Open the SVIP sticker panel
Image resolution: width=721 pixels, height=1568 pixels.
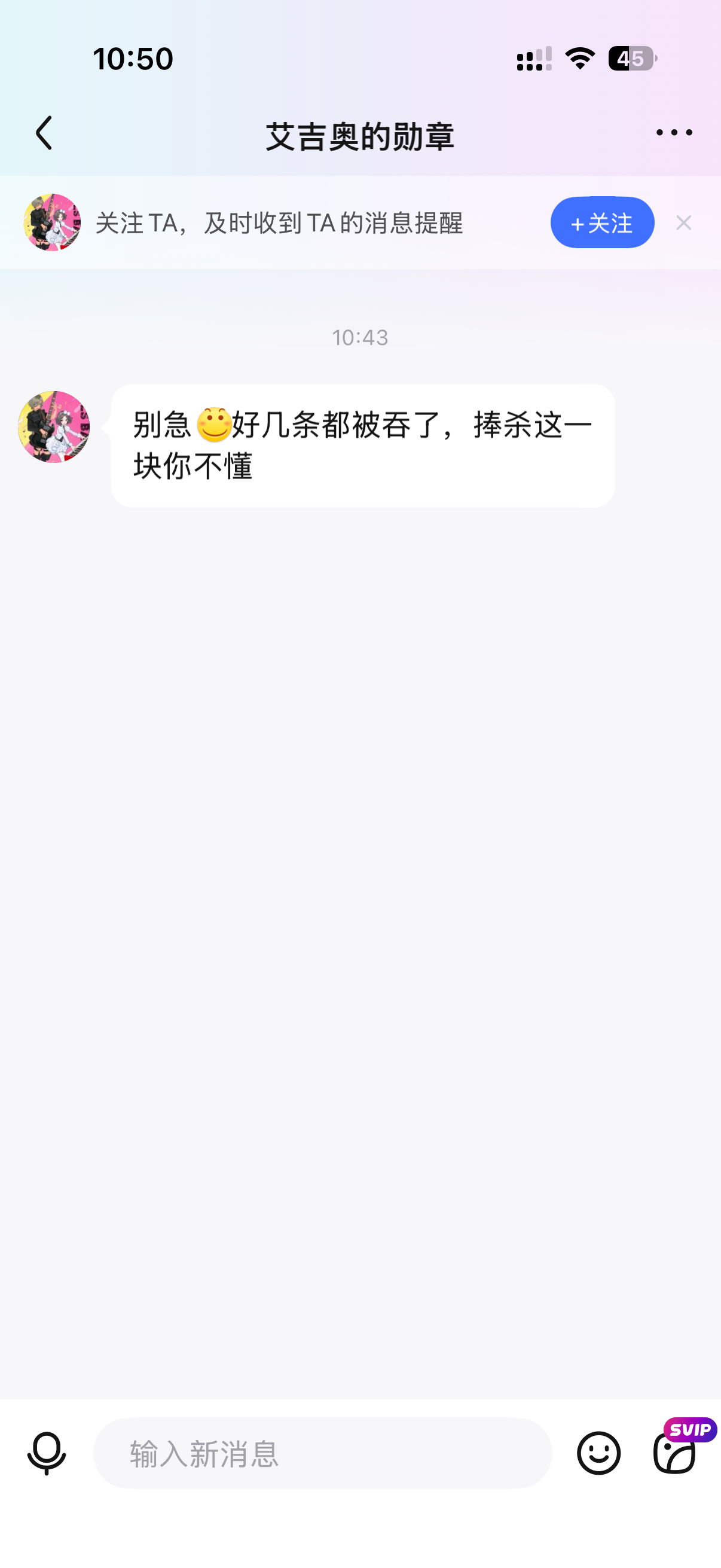(676, 1453)
